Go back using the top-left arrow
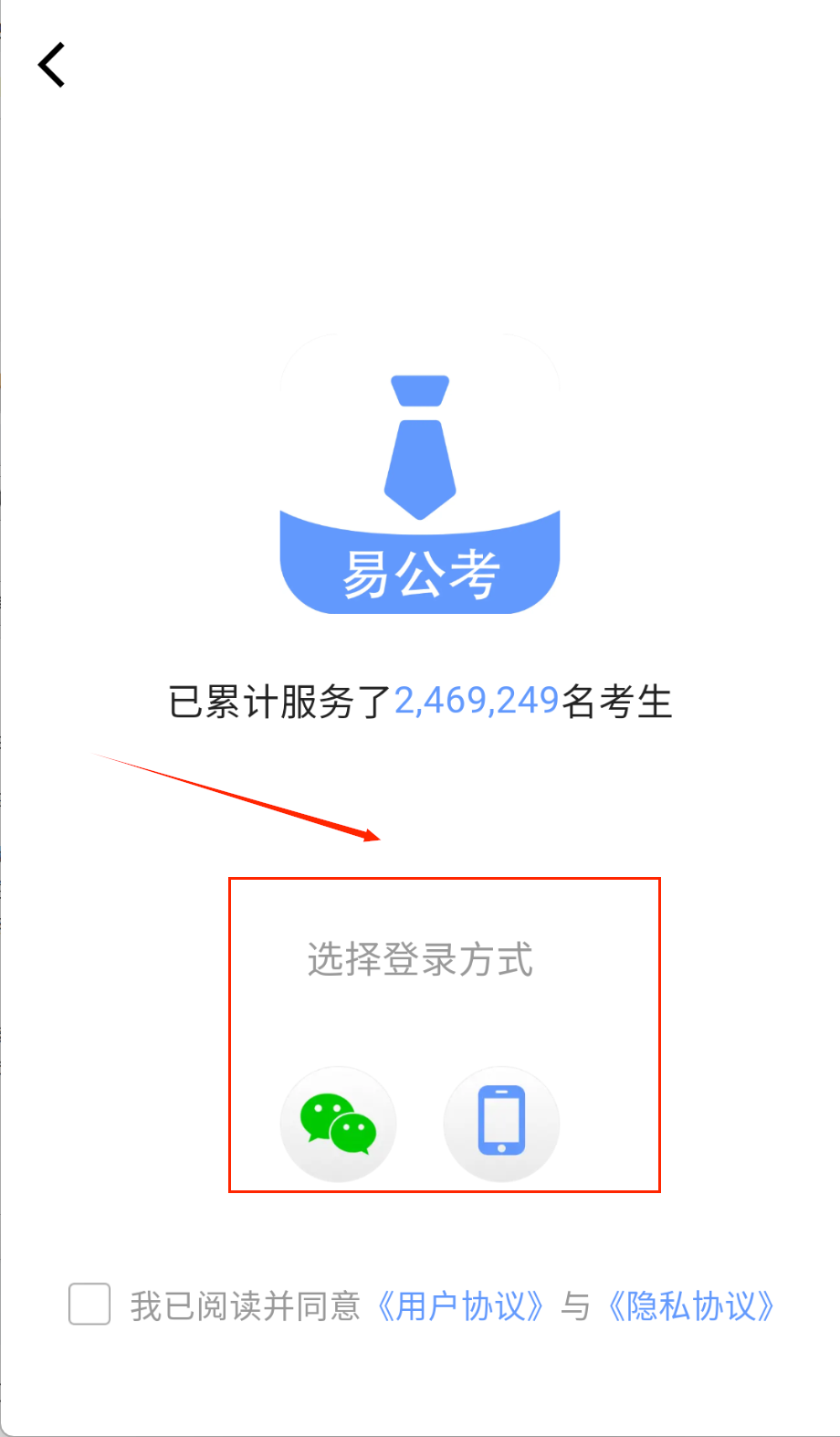This screenshot has width=840, height=1437. tap(52, 65)
